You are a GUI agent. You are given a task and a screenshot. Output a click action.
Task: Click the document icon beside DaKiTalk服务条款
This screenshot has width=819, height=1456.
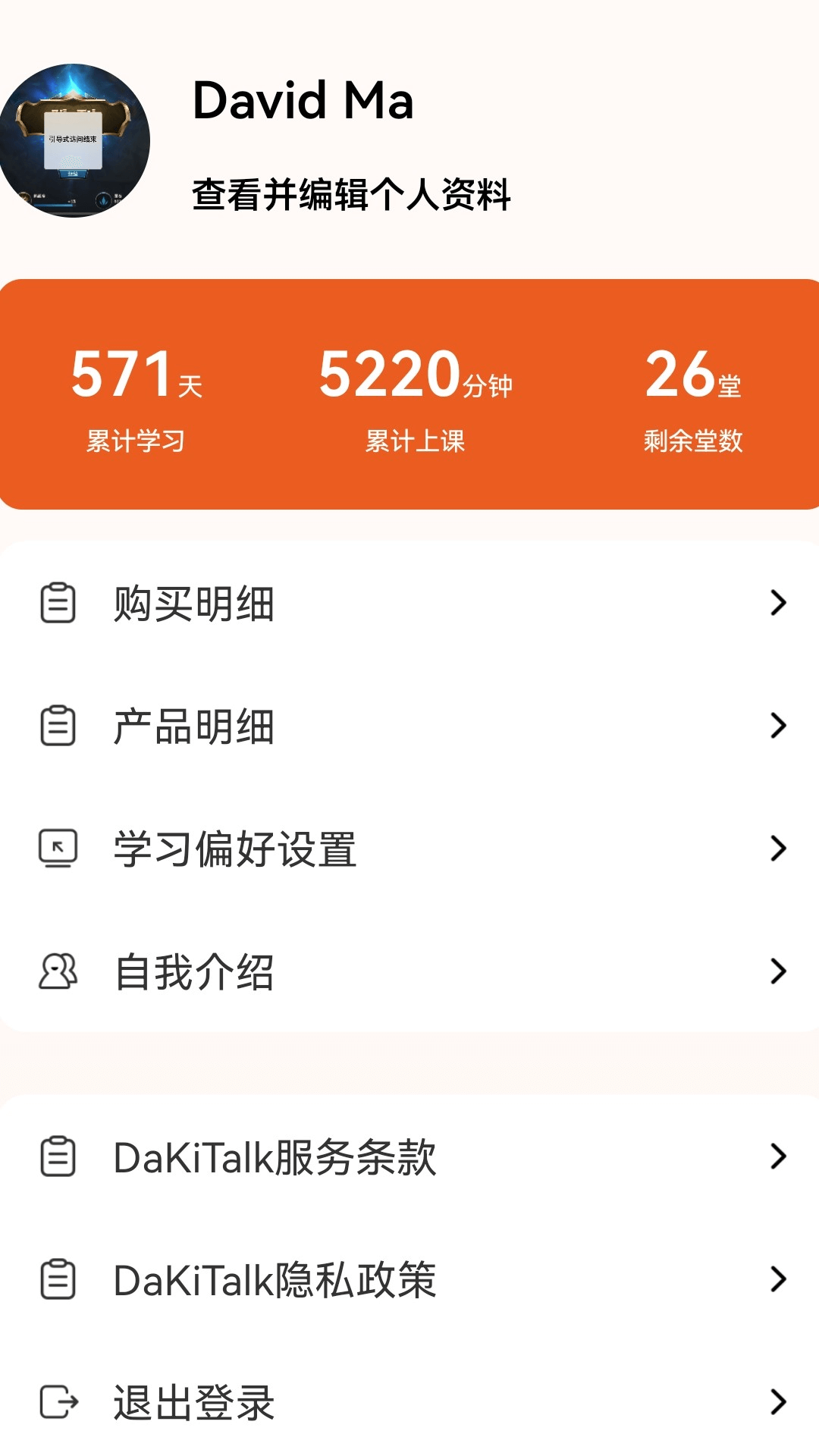[x=57, y=1156]
